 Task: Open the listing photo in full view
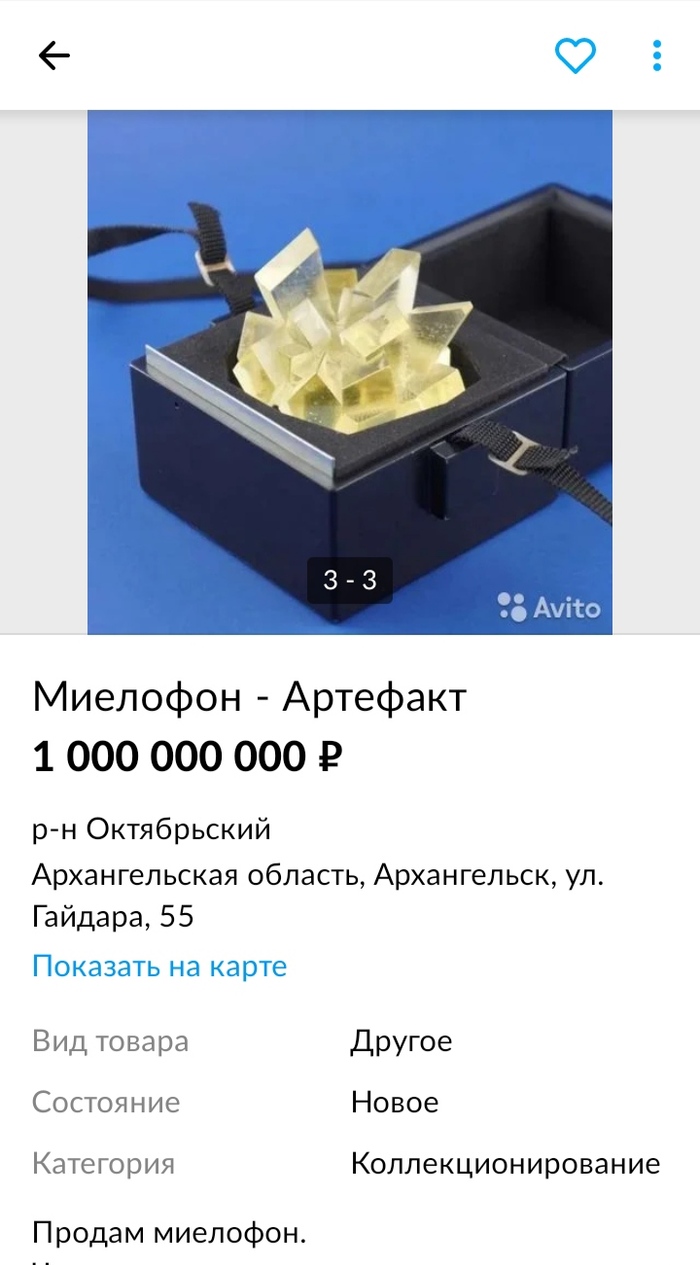point(350,371)
